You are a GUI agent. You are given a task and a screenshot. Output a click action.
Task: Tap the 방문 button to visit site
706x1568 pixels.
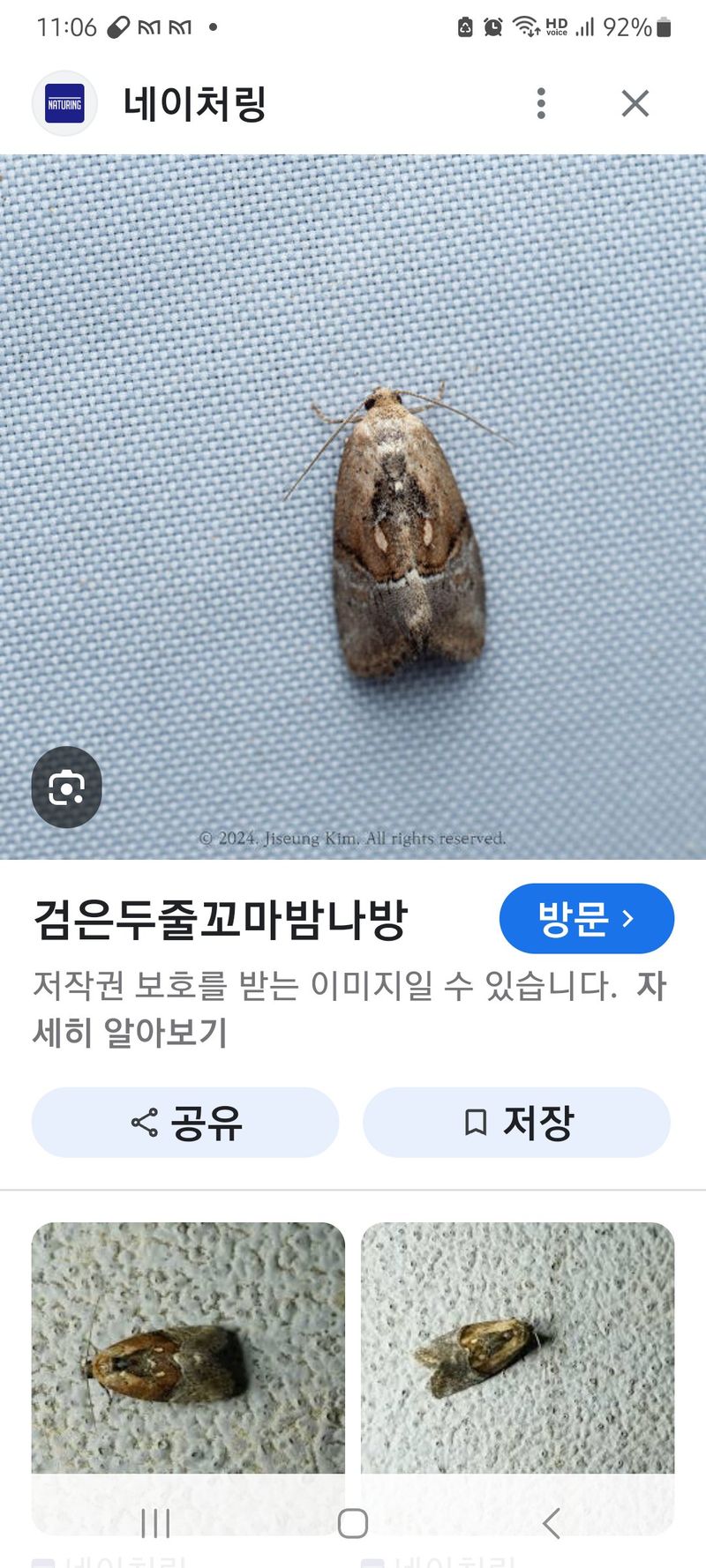[x=586, y=918]
